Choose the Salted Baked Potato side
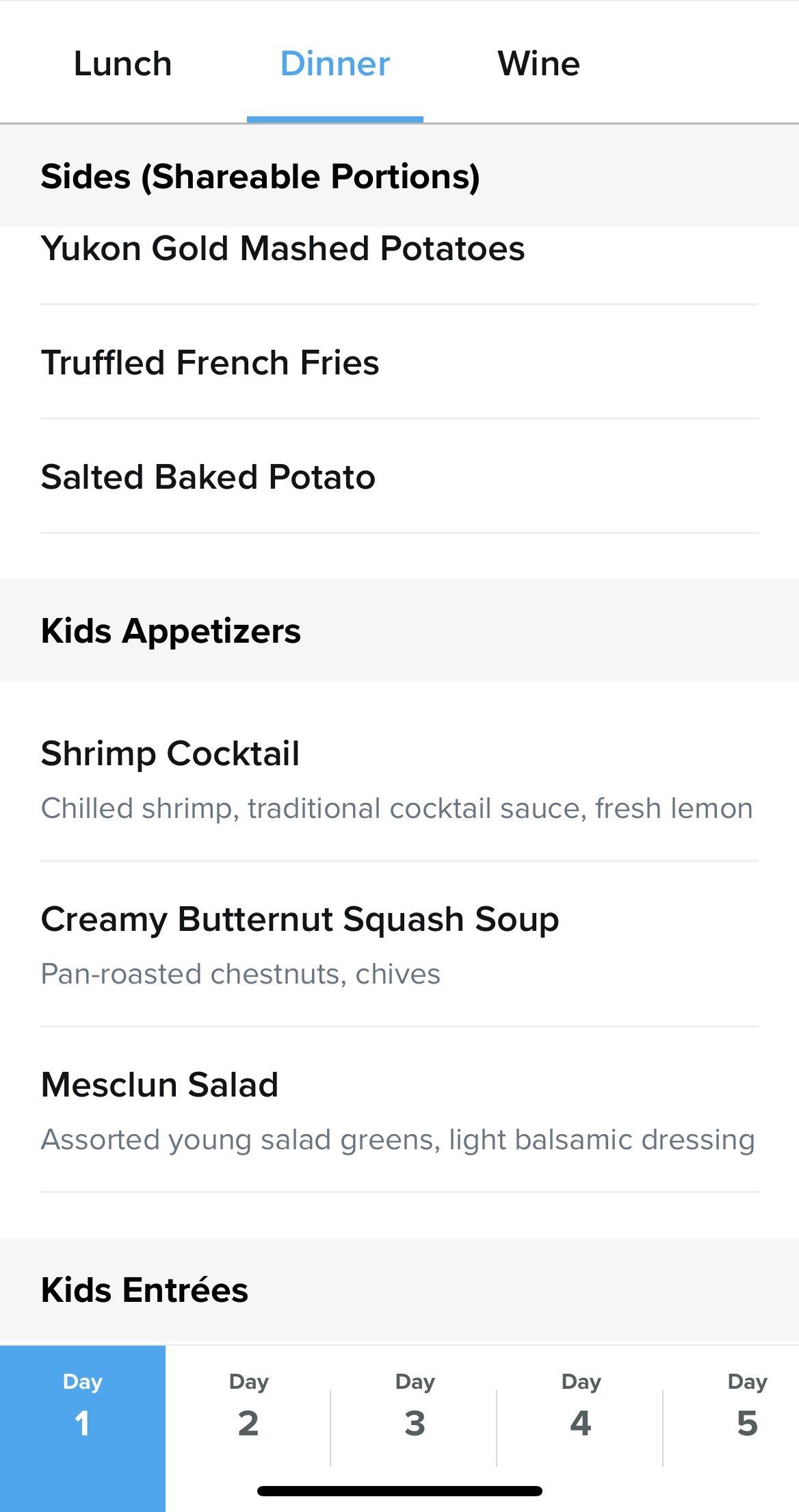799x1512 pixels. (207, 477)
